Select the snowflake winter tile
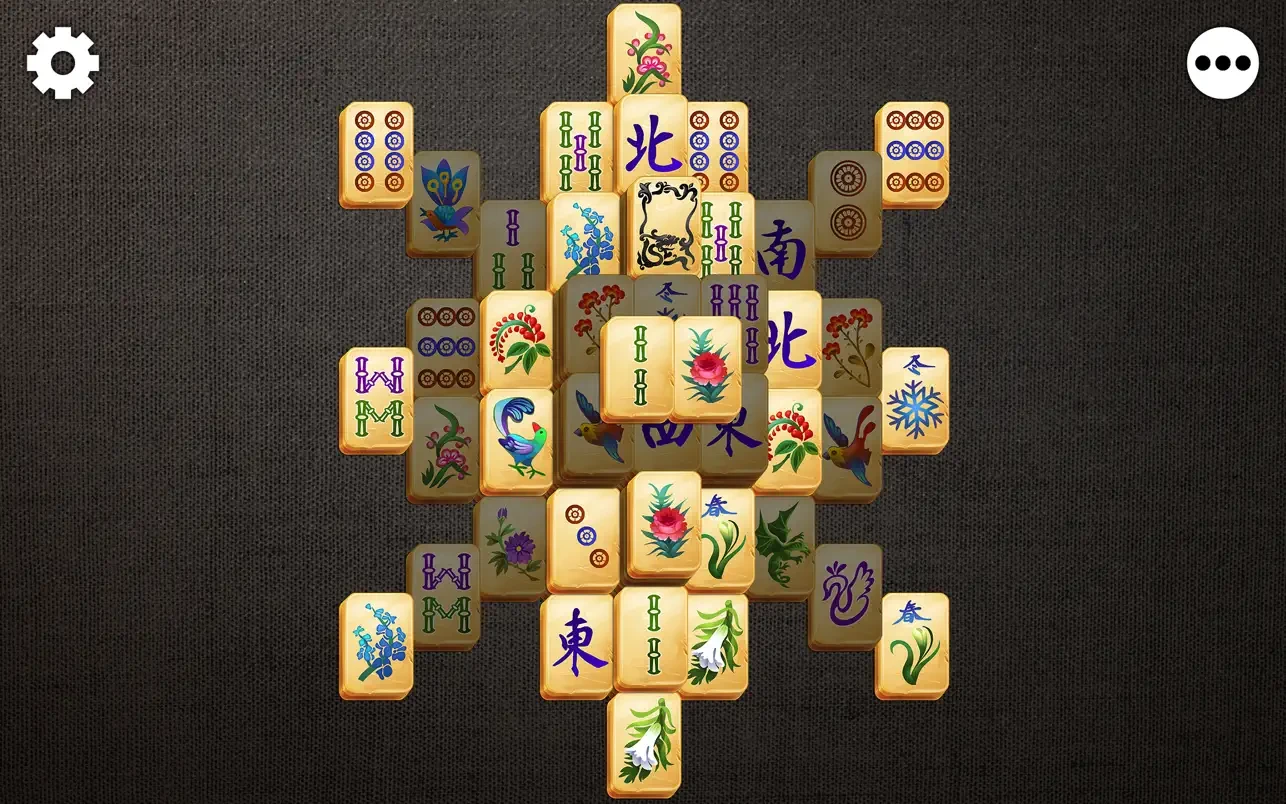Image resolution: width=1286 pixels, height=804 pixels. click(x=914, y=399)
